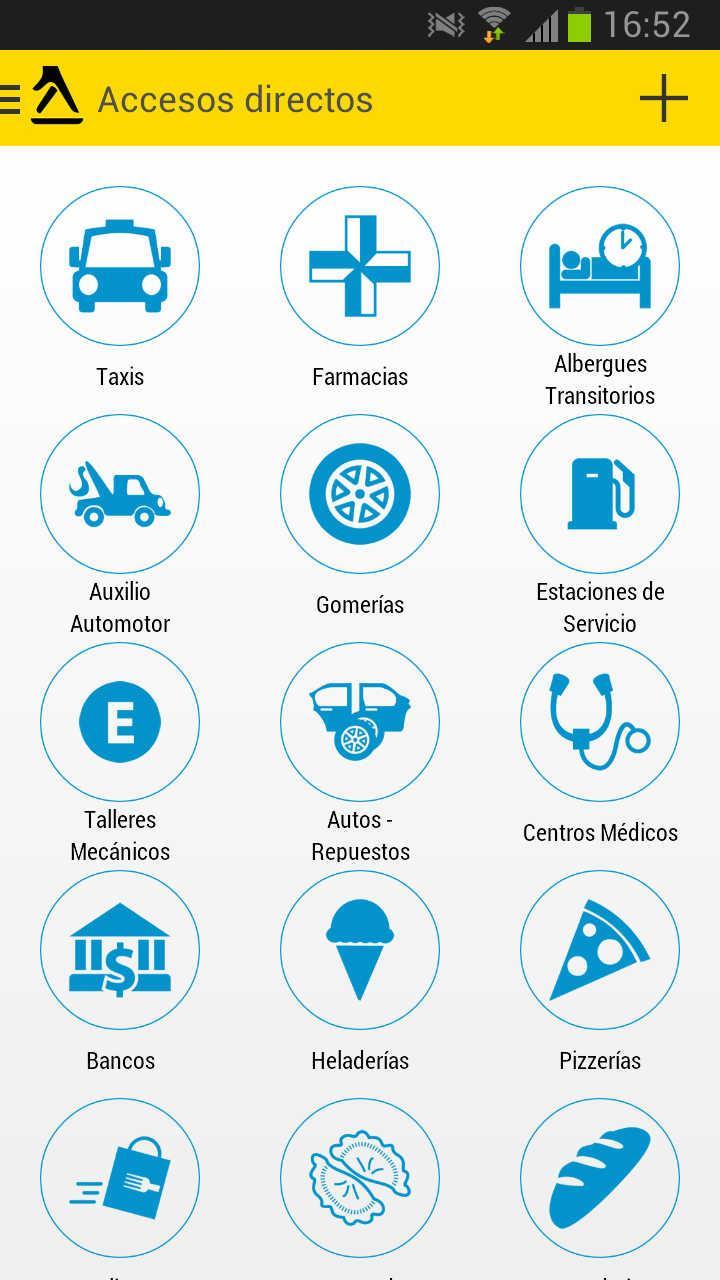
Task: Open Talleres Mecánicos
Action: 119,722
